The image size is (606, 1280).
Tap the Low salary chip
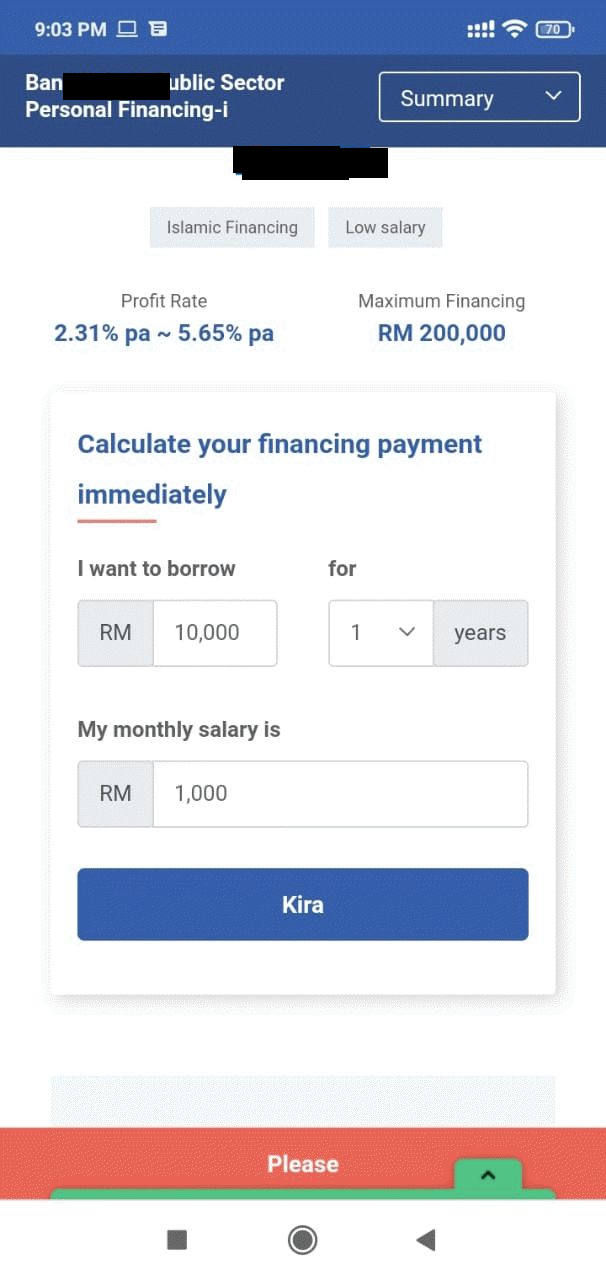tap(385, 227)
